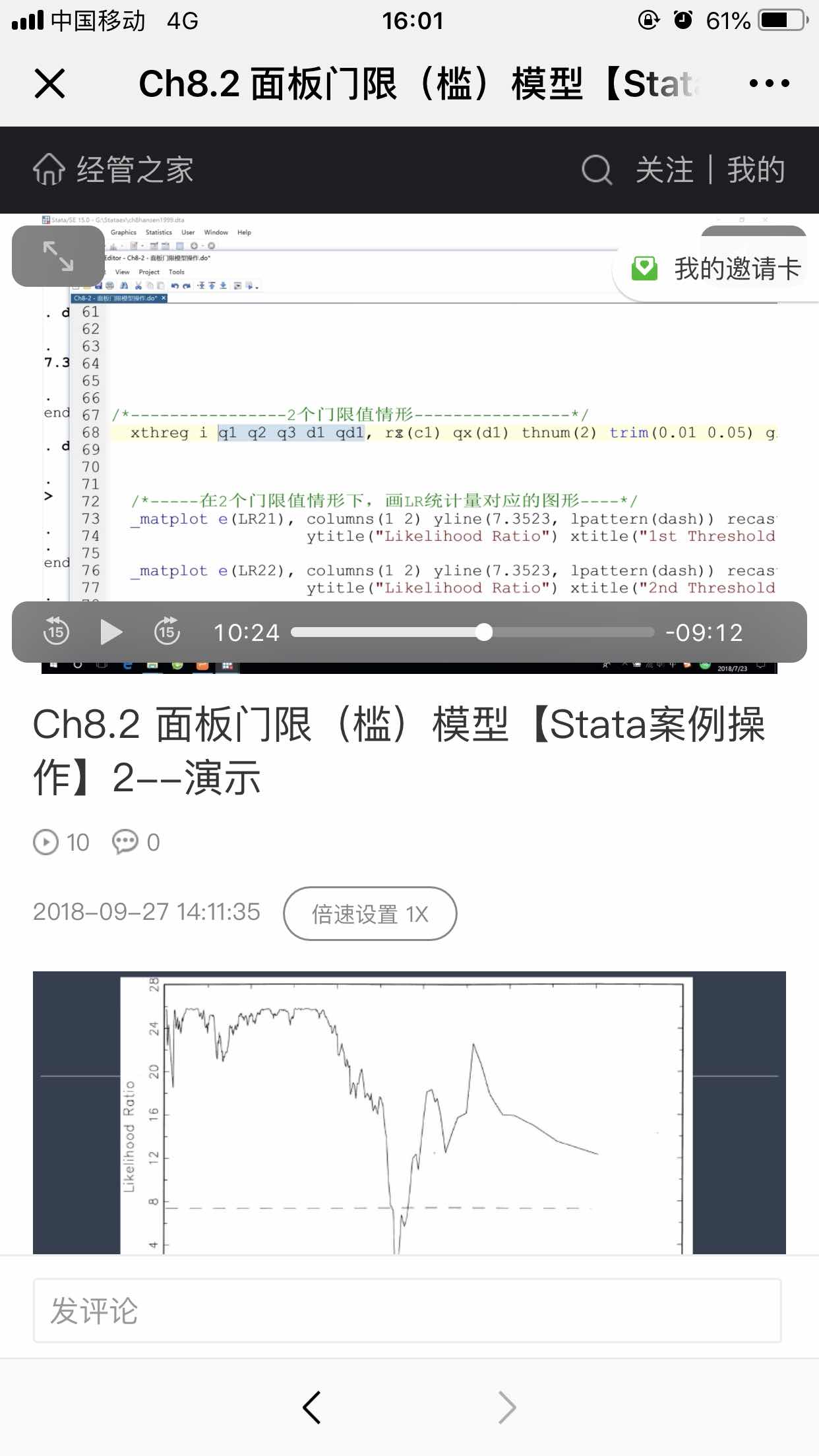Go to 经管之家 home page

click(x=113, y=169)
